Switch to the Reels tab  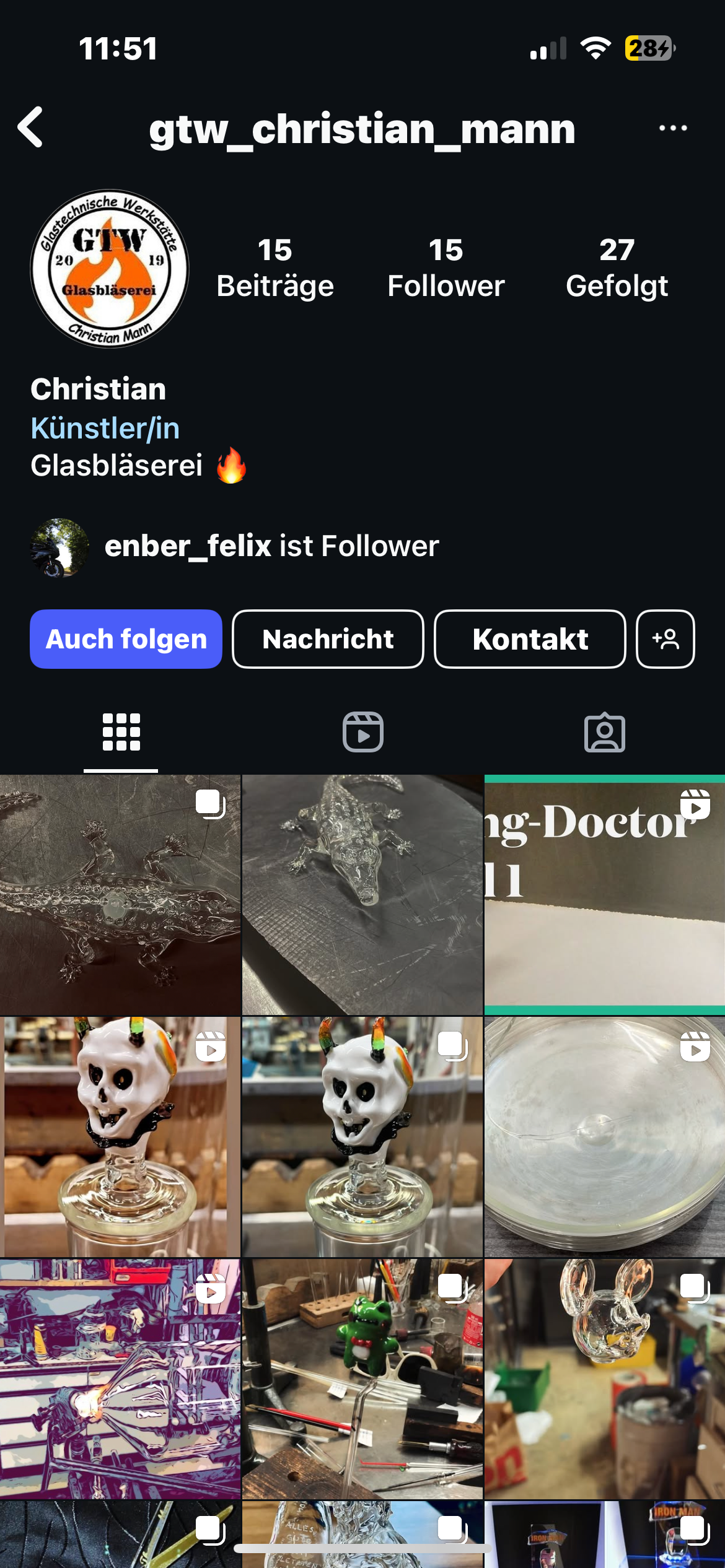(x=362, y=733)
